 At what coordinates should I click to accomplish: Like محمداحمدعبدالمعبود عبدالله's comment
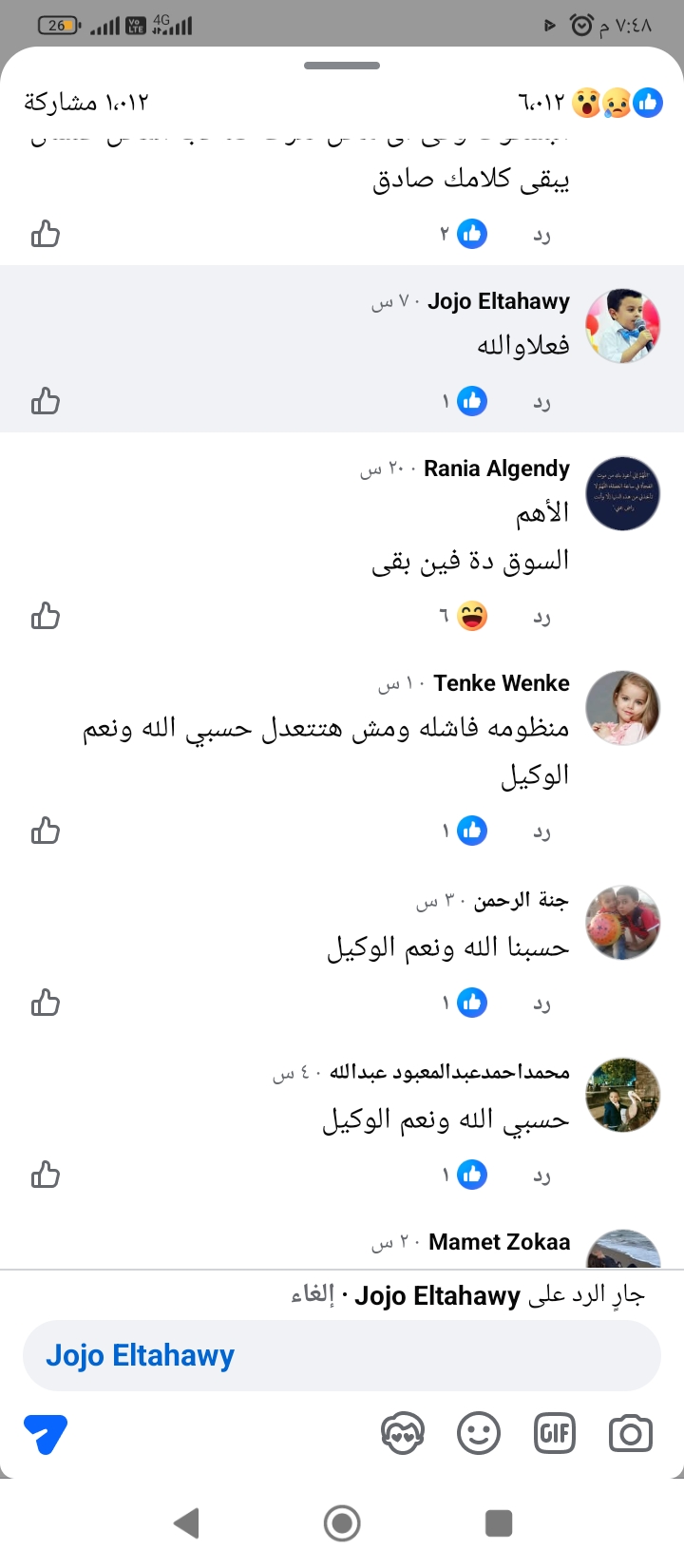pyautogui.click(x=46, y=1176)
